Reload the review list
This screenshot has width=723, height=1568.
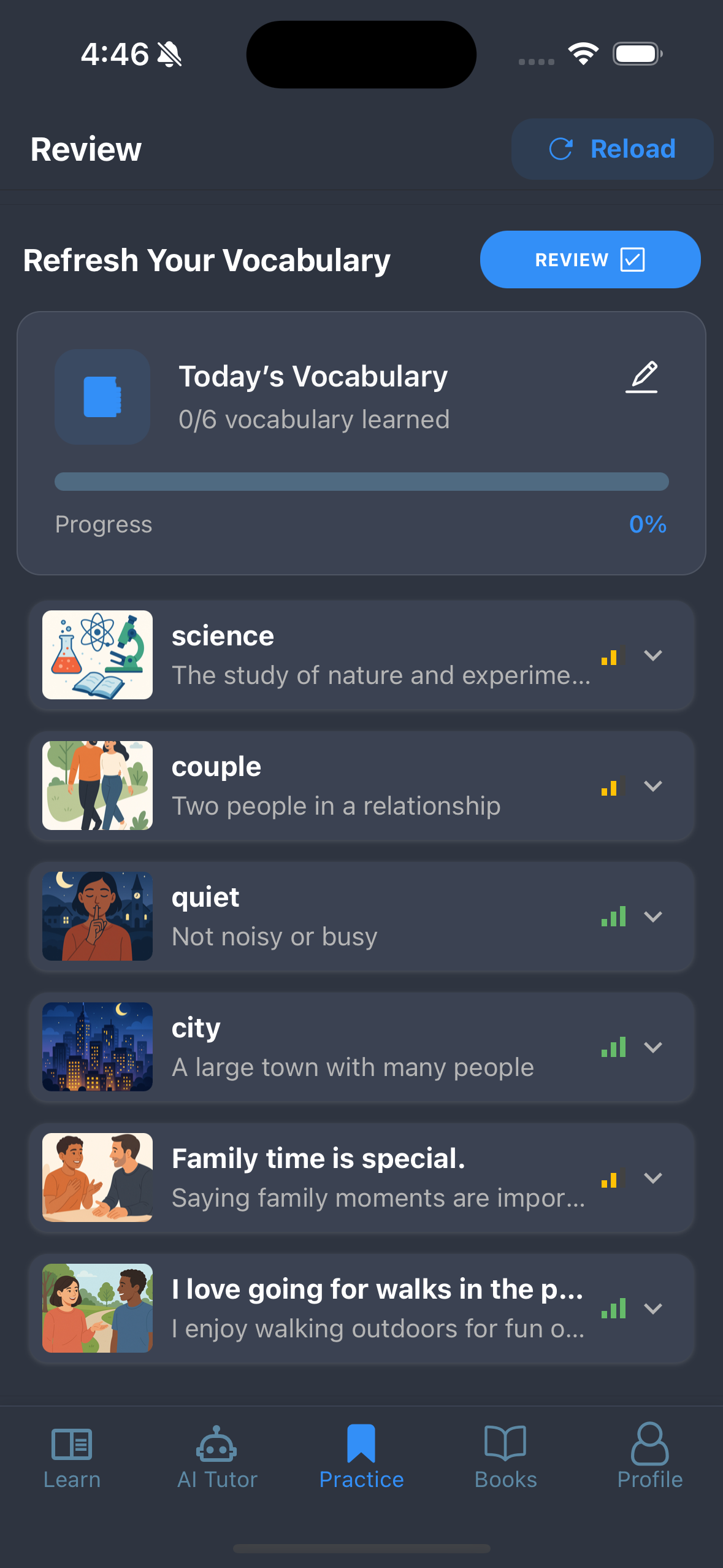click(x=612, y=149)
